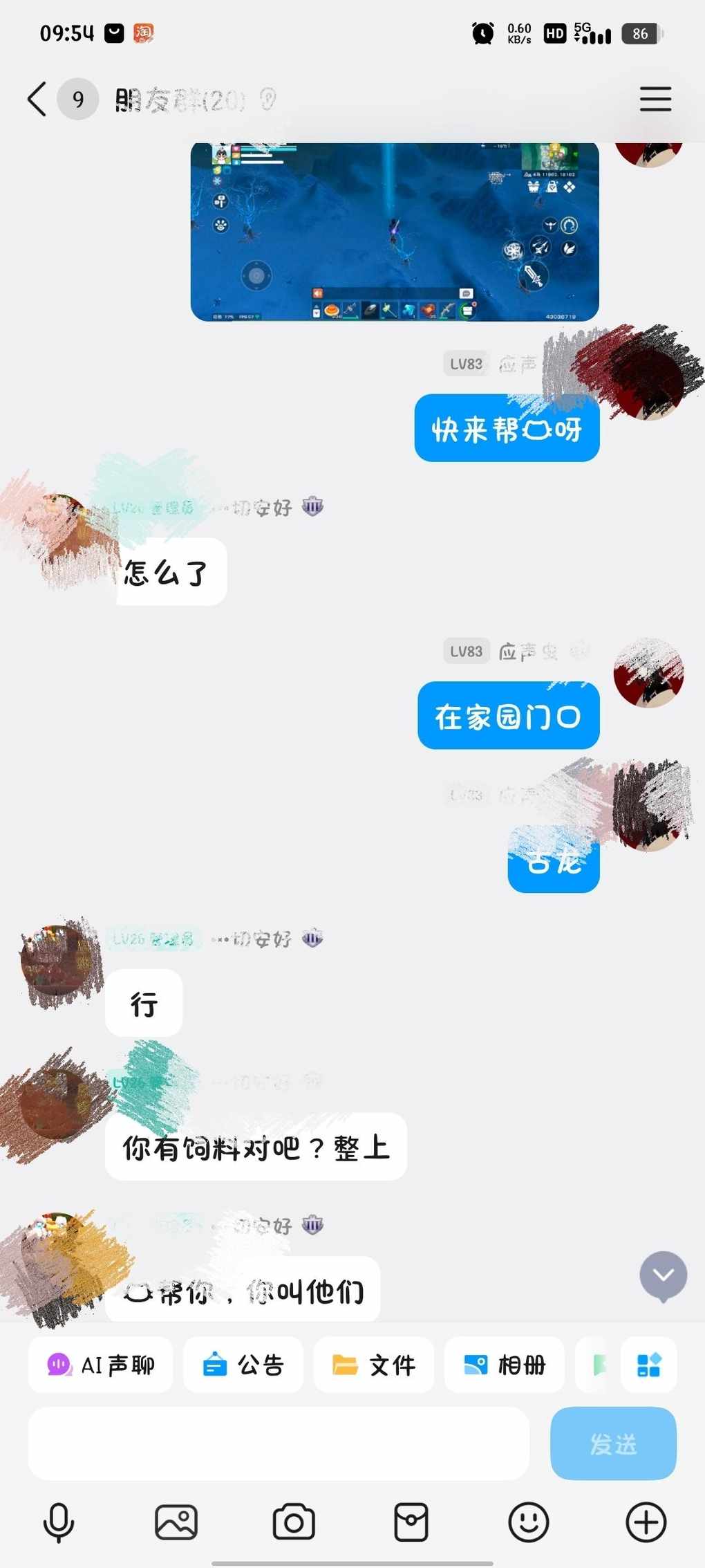Open the emoji sticker panel
The image size is (705, 1568).
(529, 1522)
